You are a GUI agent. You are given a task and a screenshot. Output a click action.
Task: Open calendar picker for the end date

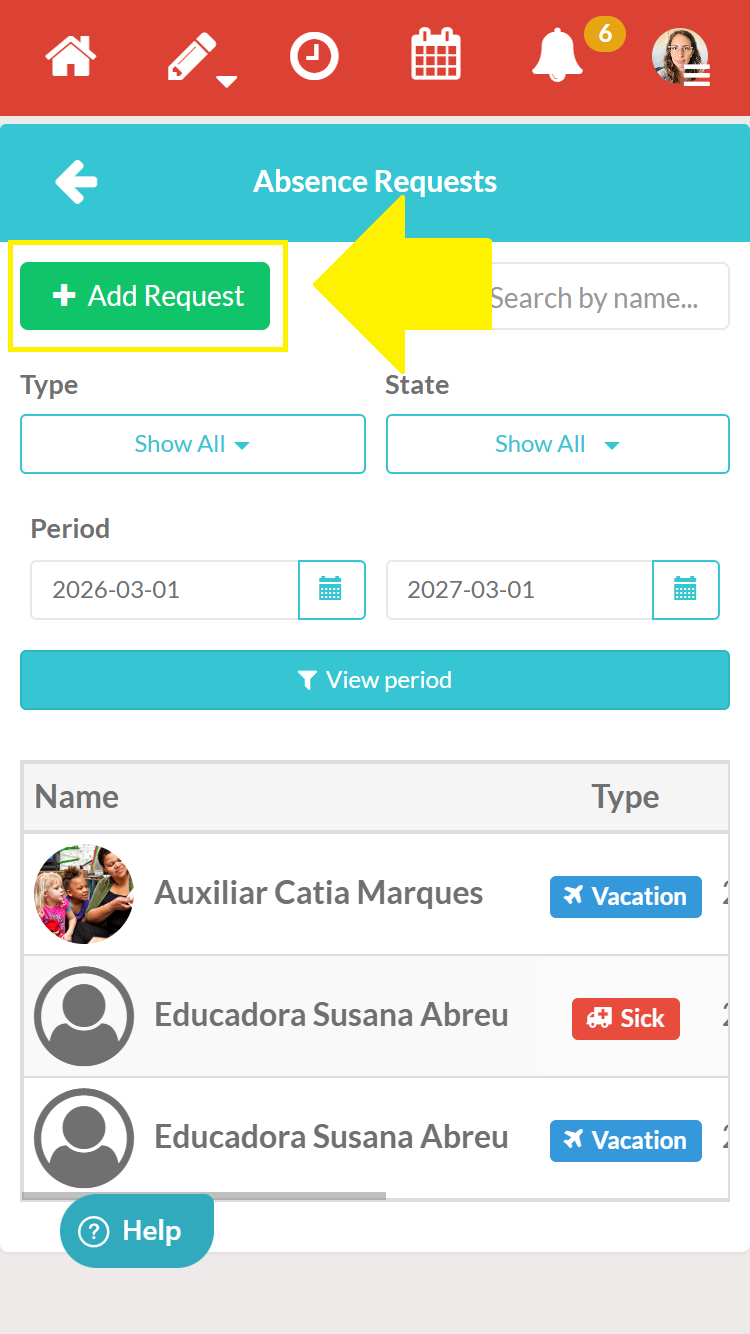[685, 590]
